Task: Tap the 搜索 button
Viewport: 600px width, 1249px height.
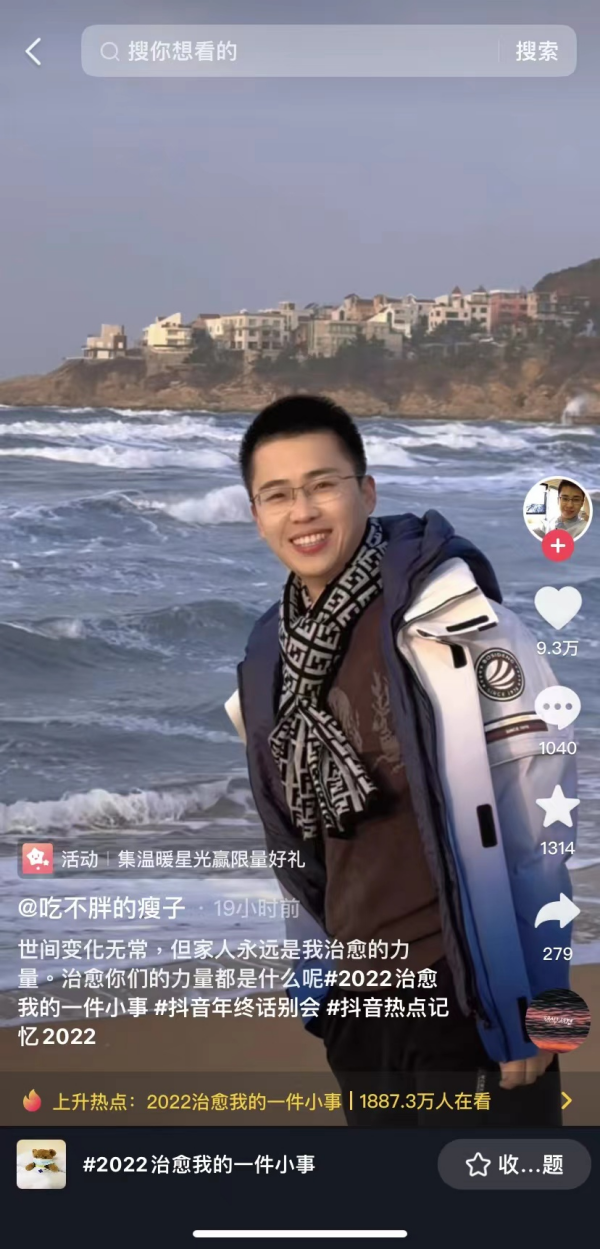Action: point(537,52)
